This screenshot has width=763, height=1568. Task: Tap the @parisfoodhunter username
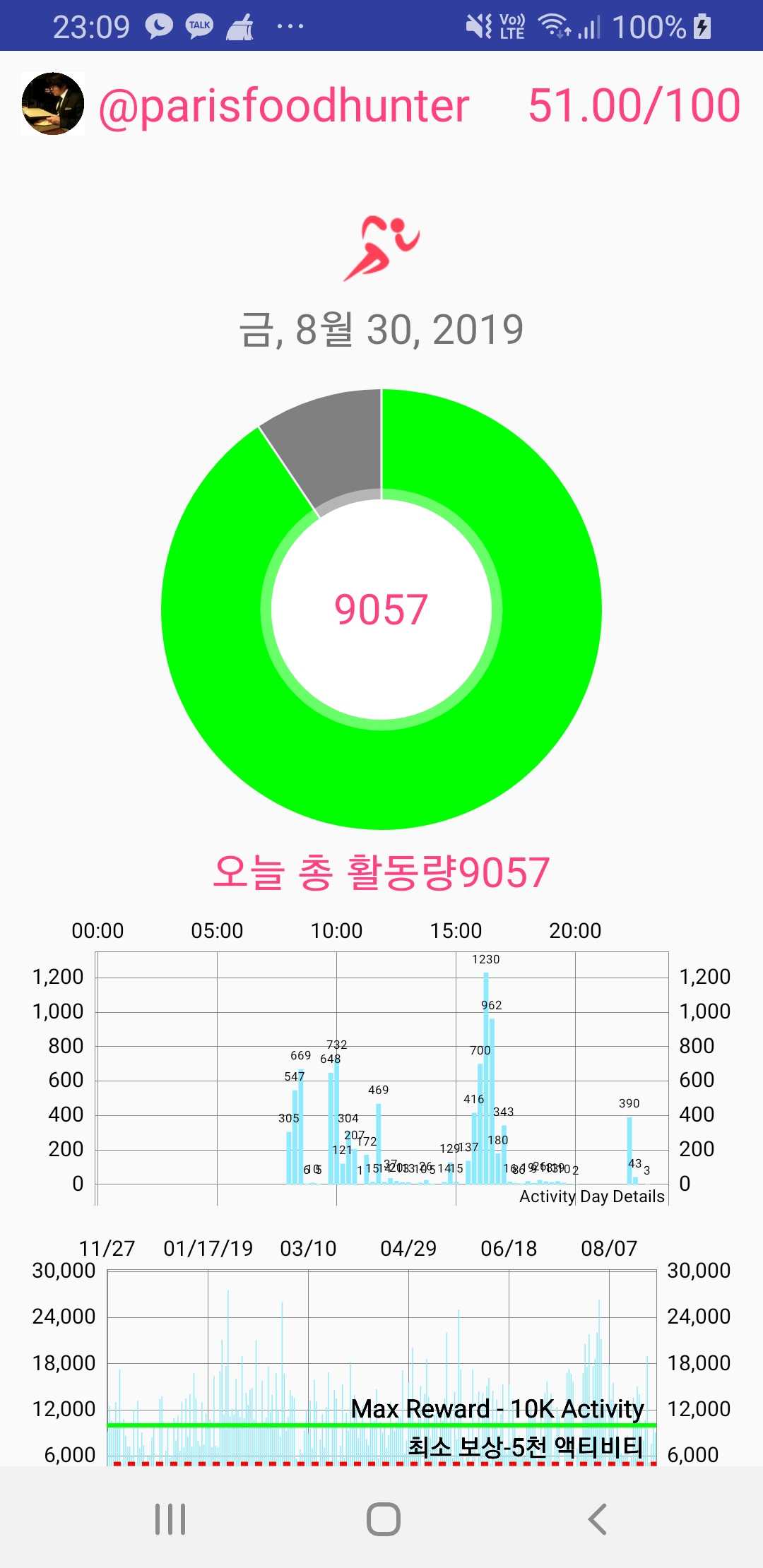284,106
